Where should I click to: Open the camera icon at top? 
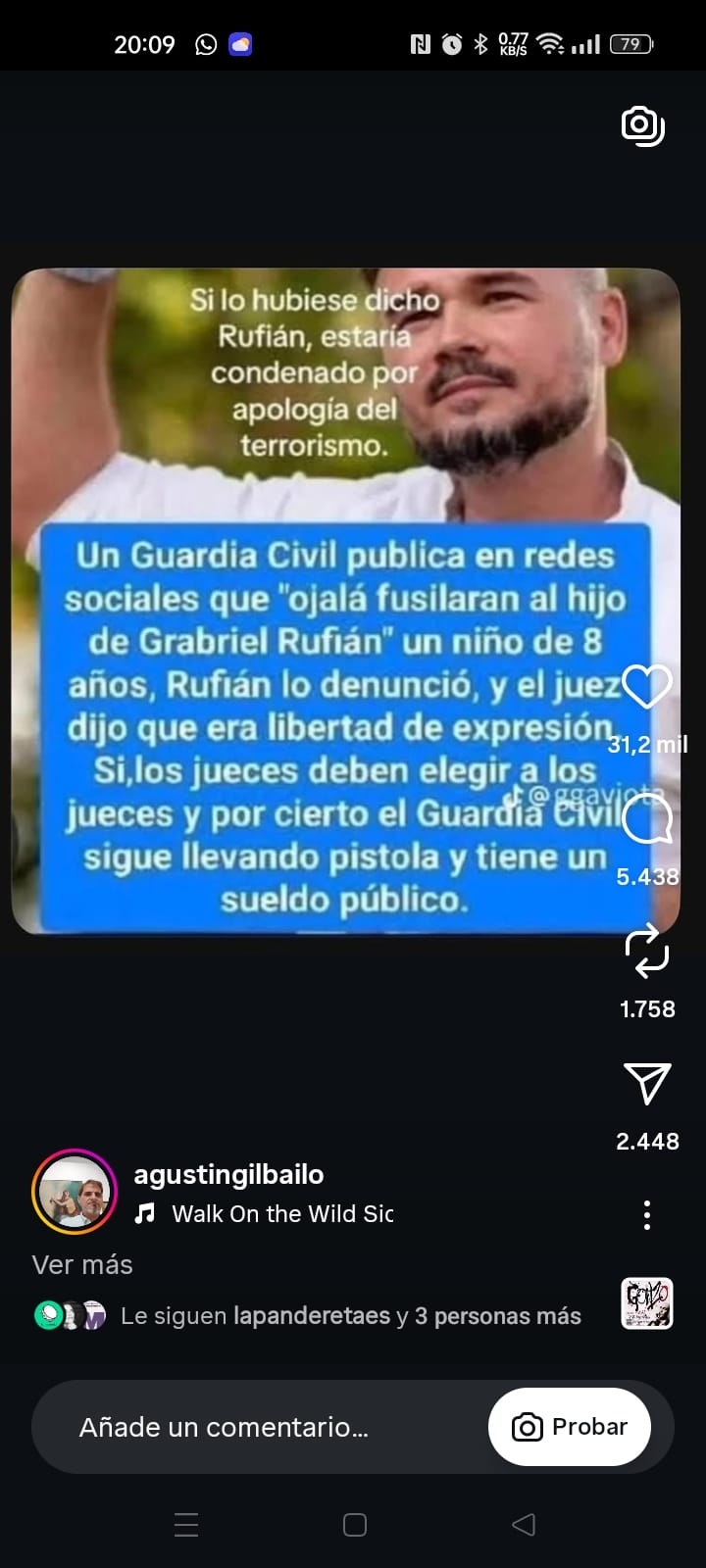(643, 125)
